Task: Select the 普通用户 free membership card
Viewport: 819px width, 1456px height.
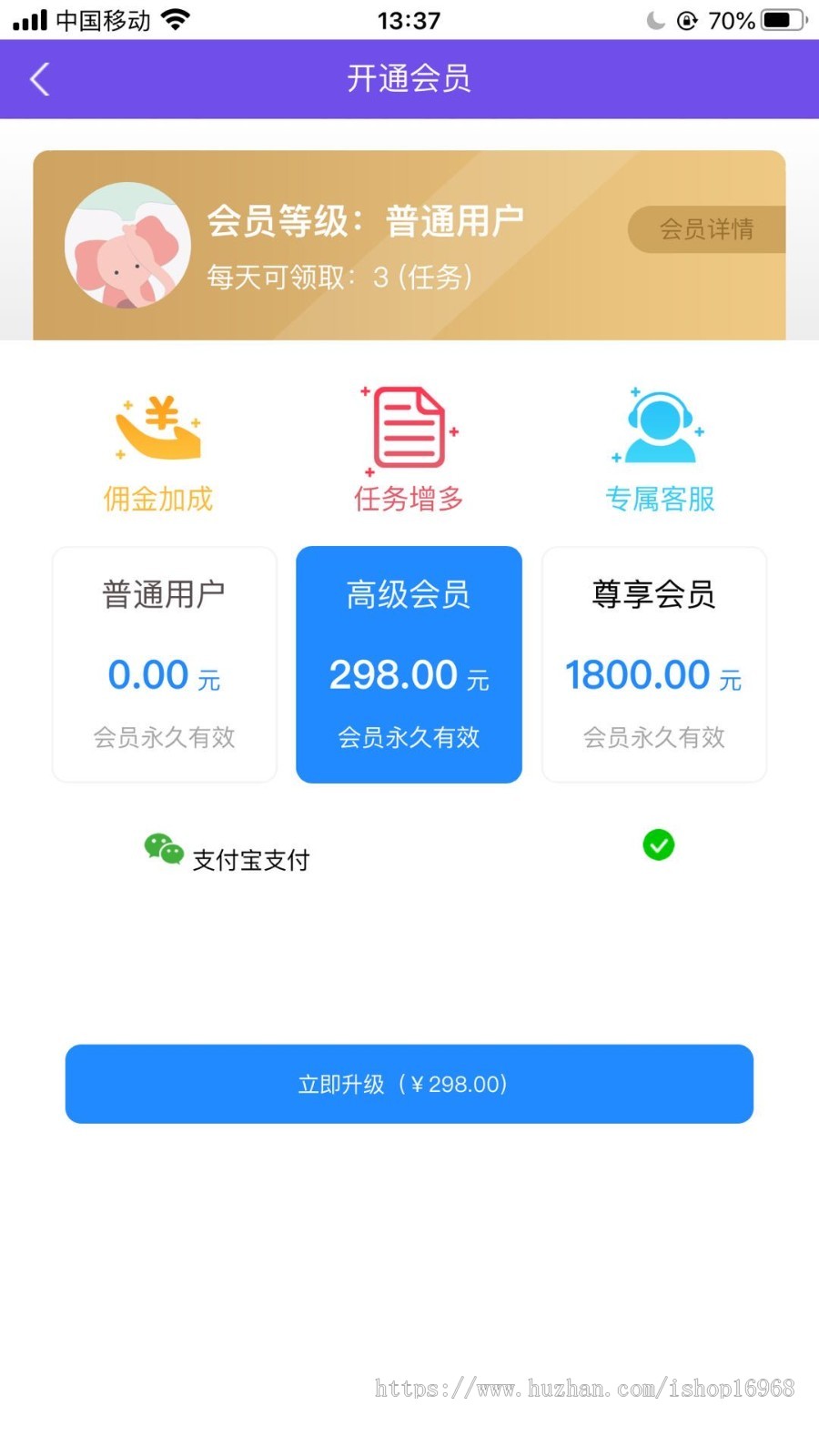Action: tap(164, 664)
